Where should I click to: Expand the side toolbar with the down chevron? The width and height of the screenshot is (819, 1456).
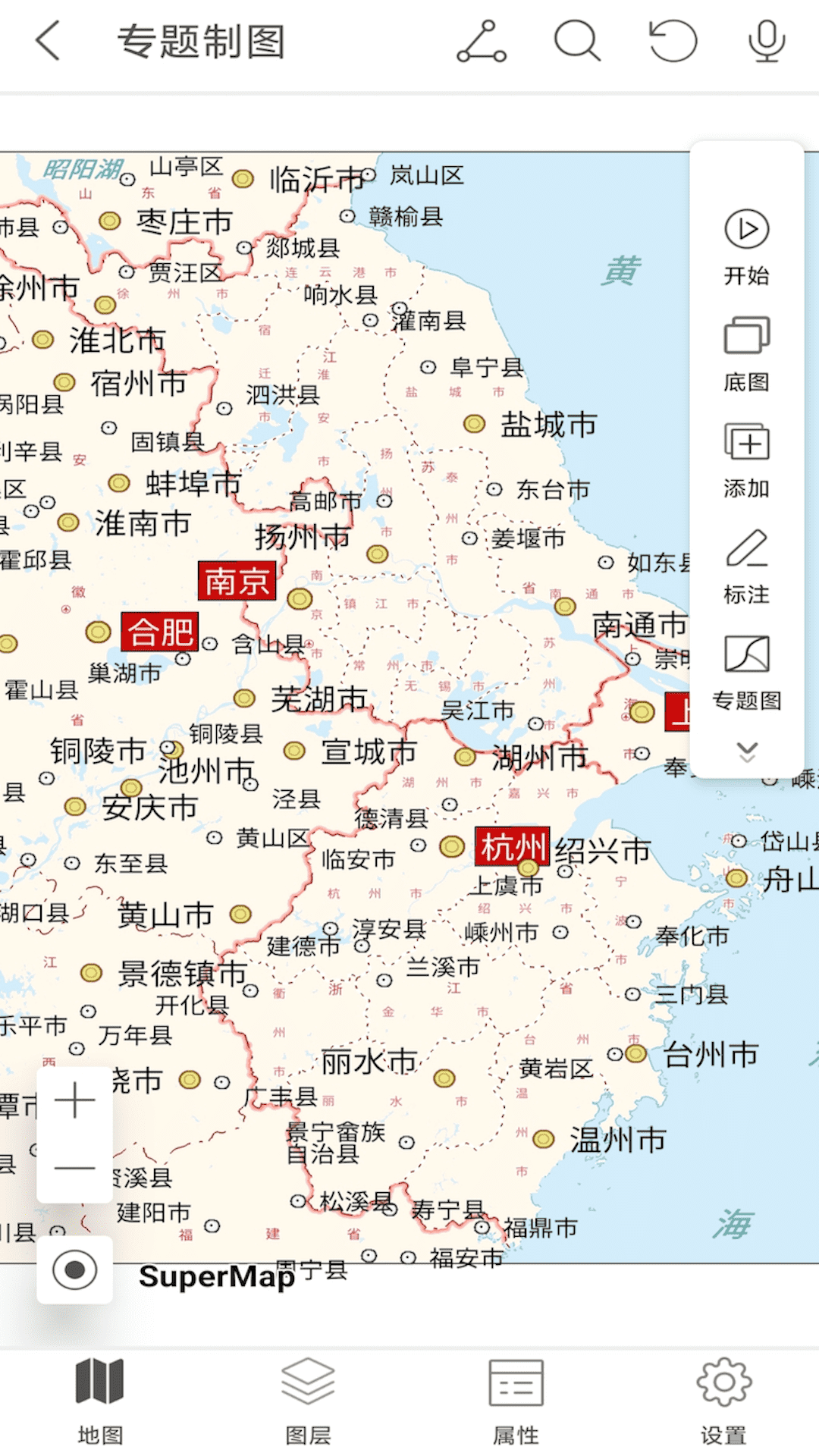pos(747,752)
